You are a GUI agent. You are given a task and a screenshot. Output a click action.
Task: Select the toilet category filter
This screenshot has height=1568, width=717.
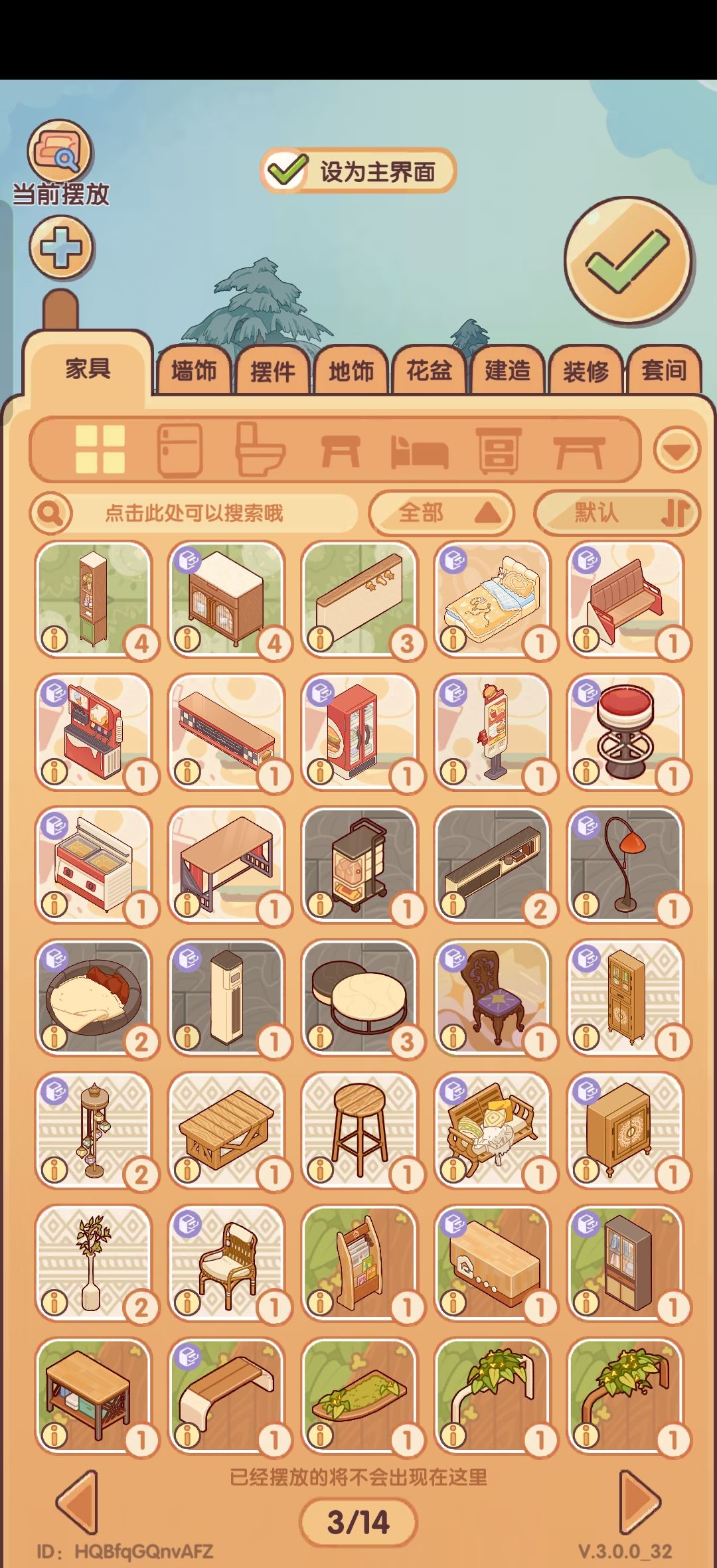(x=260, y=450)
